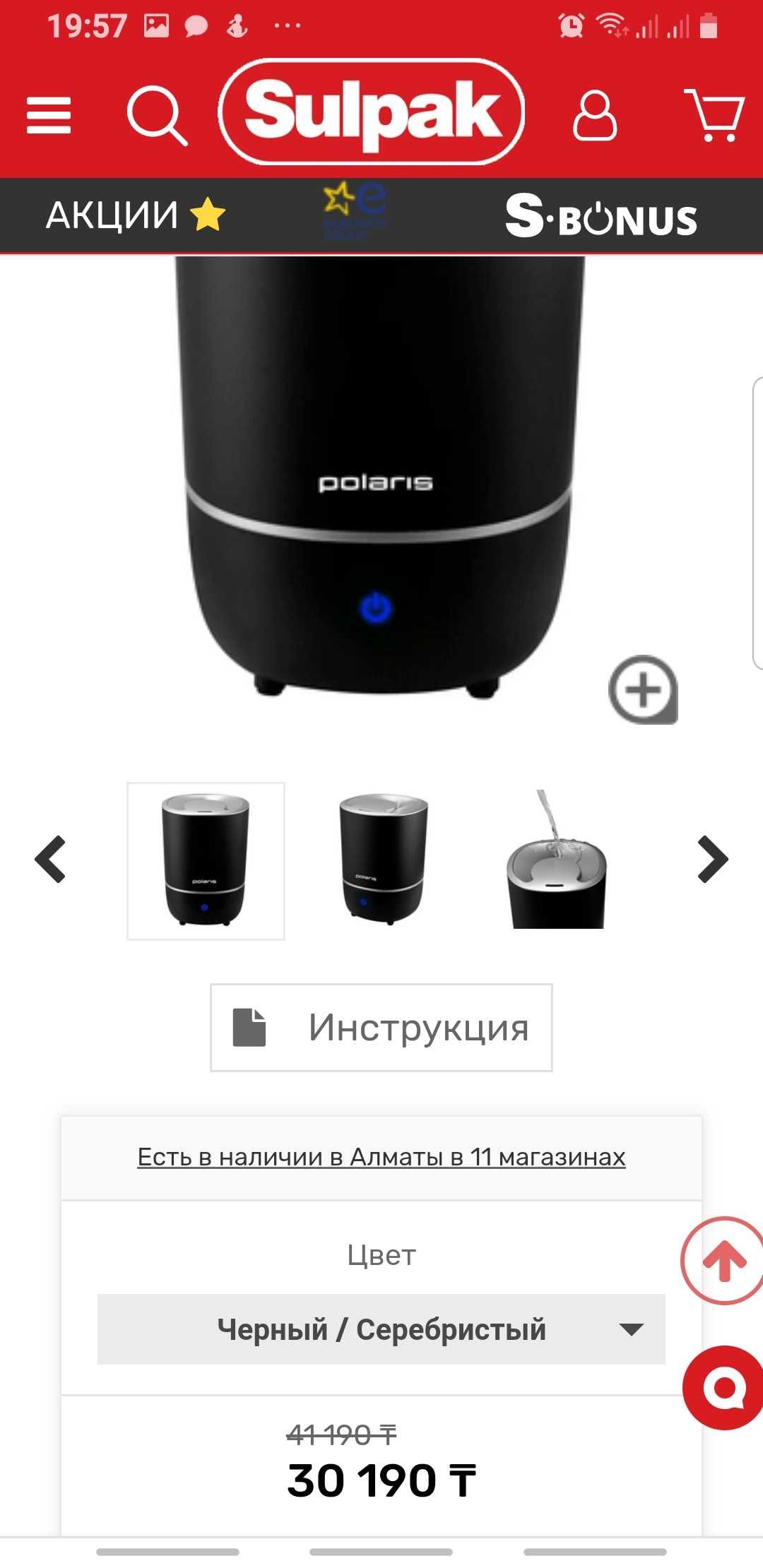Image resolution: width=763 pixels, height=1568 pixels.
Task: Show next thumbnails with the right arrow
Action: click(x=713, y=860)
